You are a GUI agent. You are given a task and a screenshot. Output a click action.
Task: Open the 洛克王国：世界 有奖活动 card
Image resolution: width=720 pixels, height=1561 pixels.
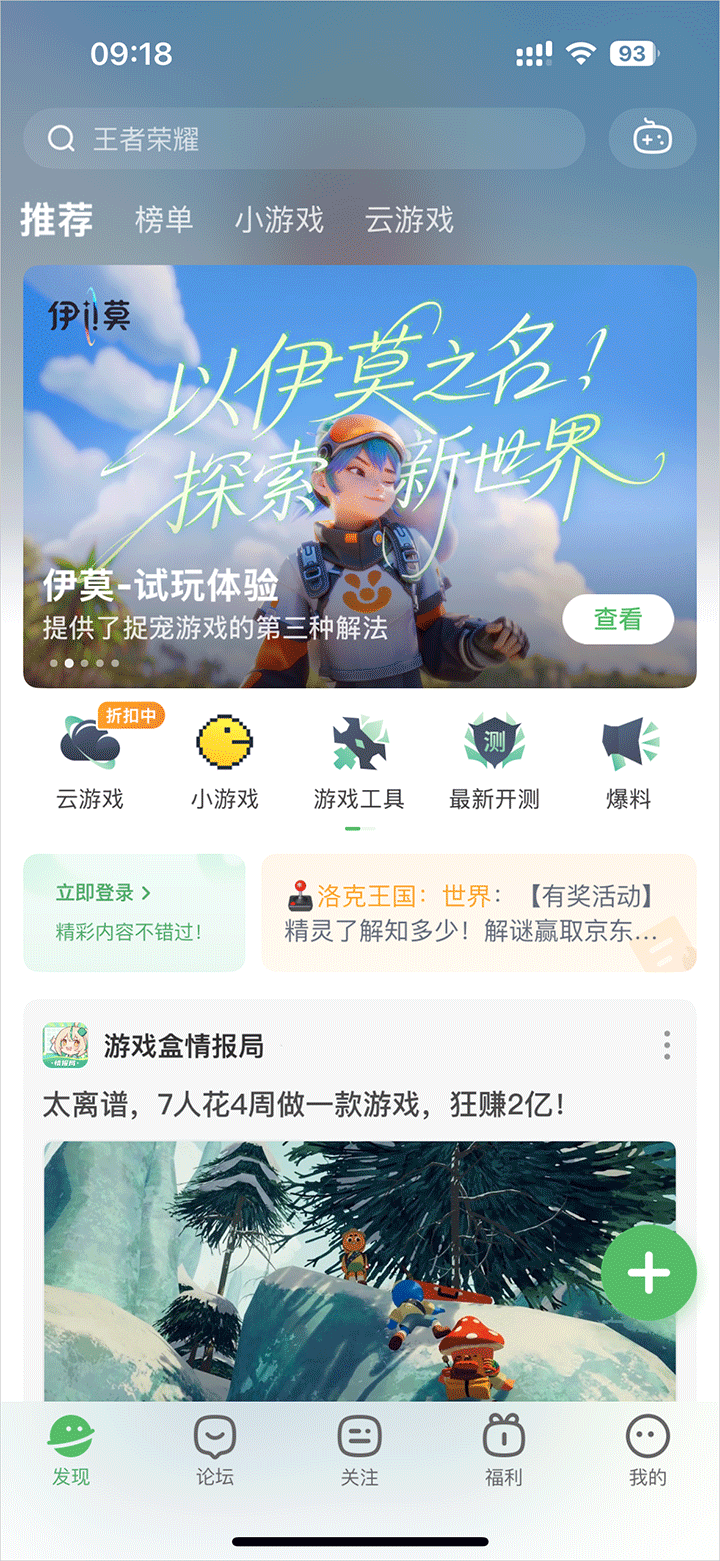478,912
